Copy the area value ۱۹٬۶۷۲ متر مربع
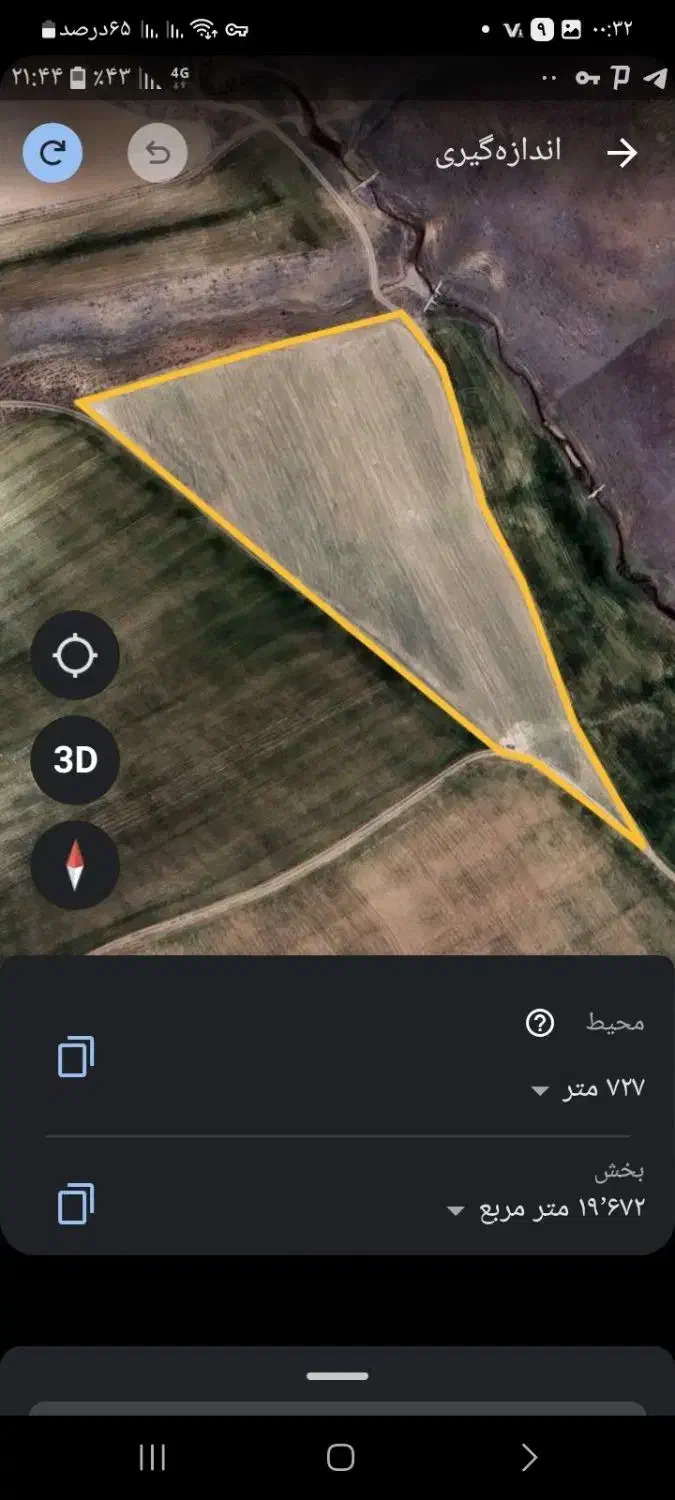 coord(76,1203)
